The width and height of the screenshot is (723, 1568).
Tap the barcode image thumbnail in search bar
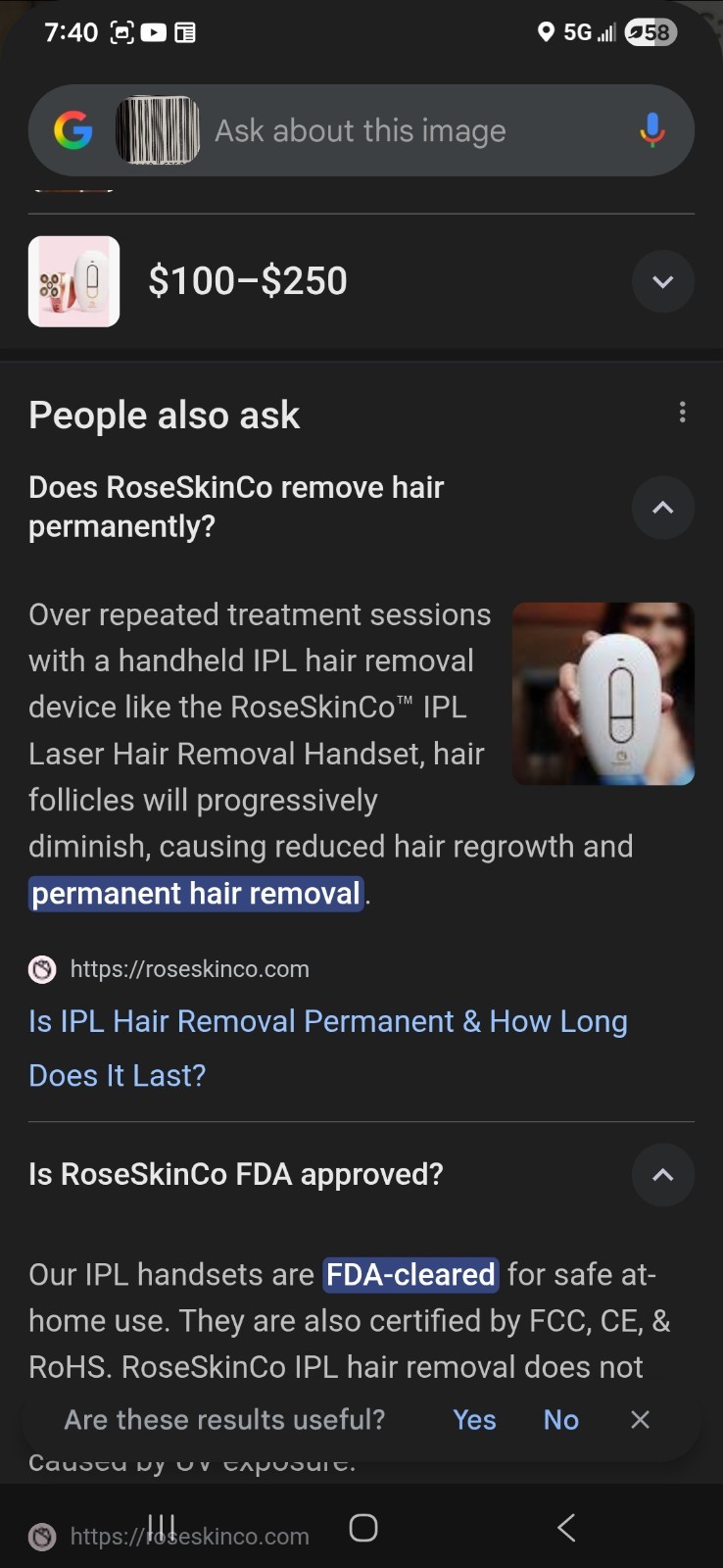[x=158, y=130]
